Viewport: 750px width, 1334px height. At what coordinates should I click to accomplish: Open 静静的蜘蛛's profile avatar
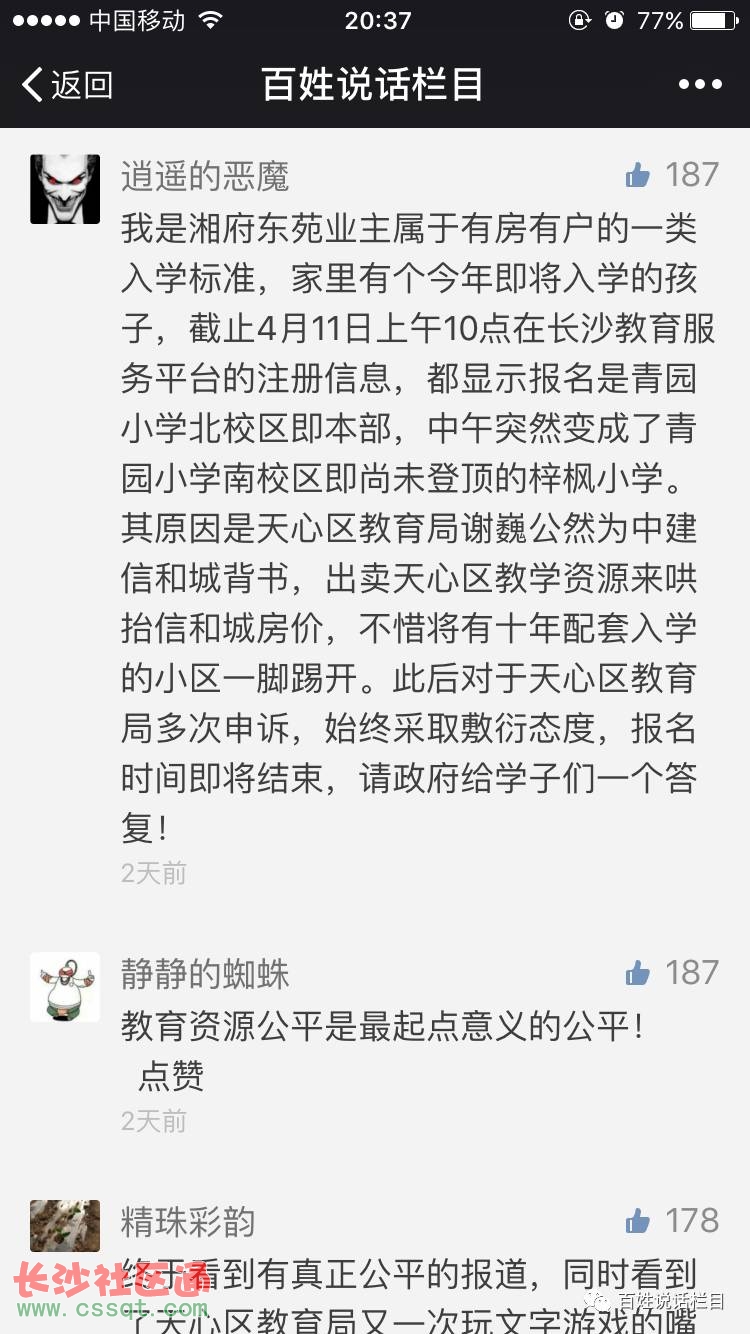coord(65,986)
